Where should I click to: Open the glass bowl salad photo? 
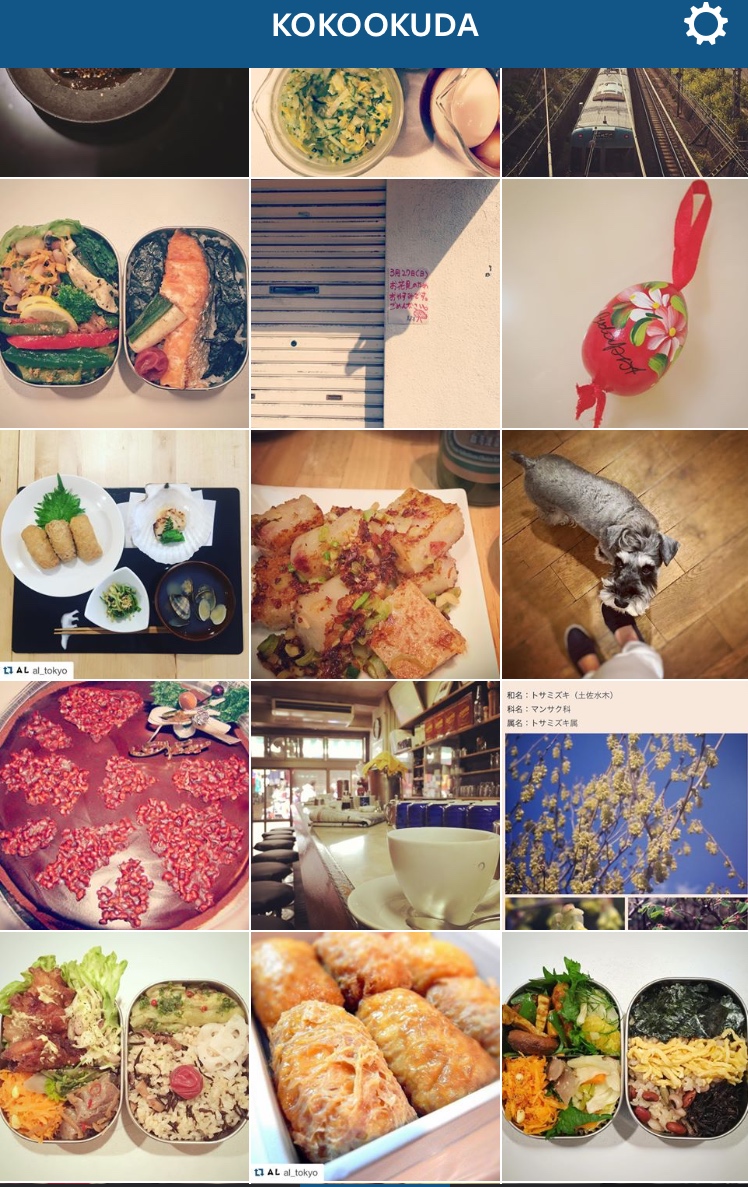pos(375,122)
